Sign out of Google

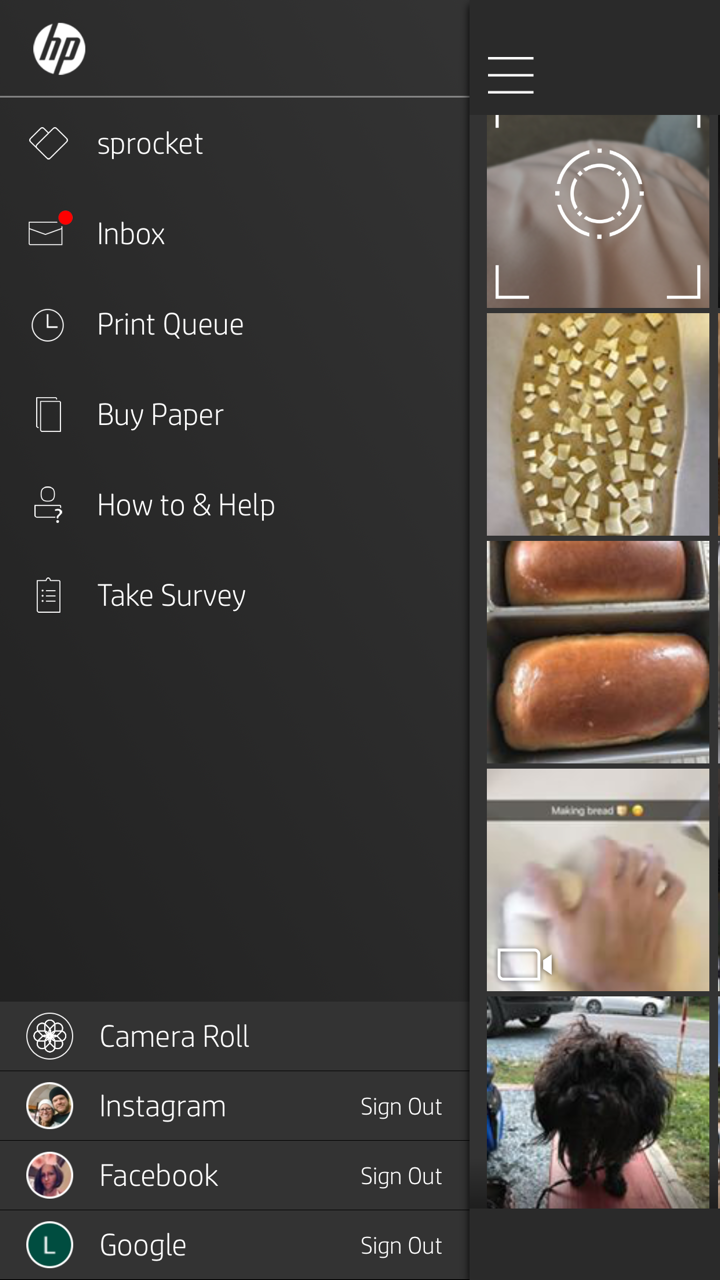401,1246
